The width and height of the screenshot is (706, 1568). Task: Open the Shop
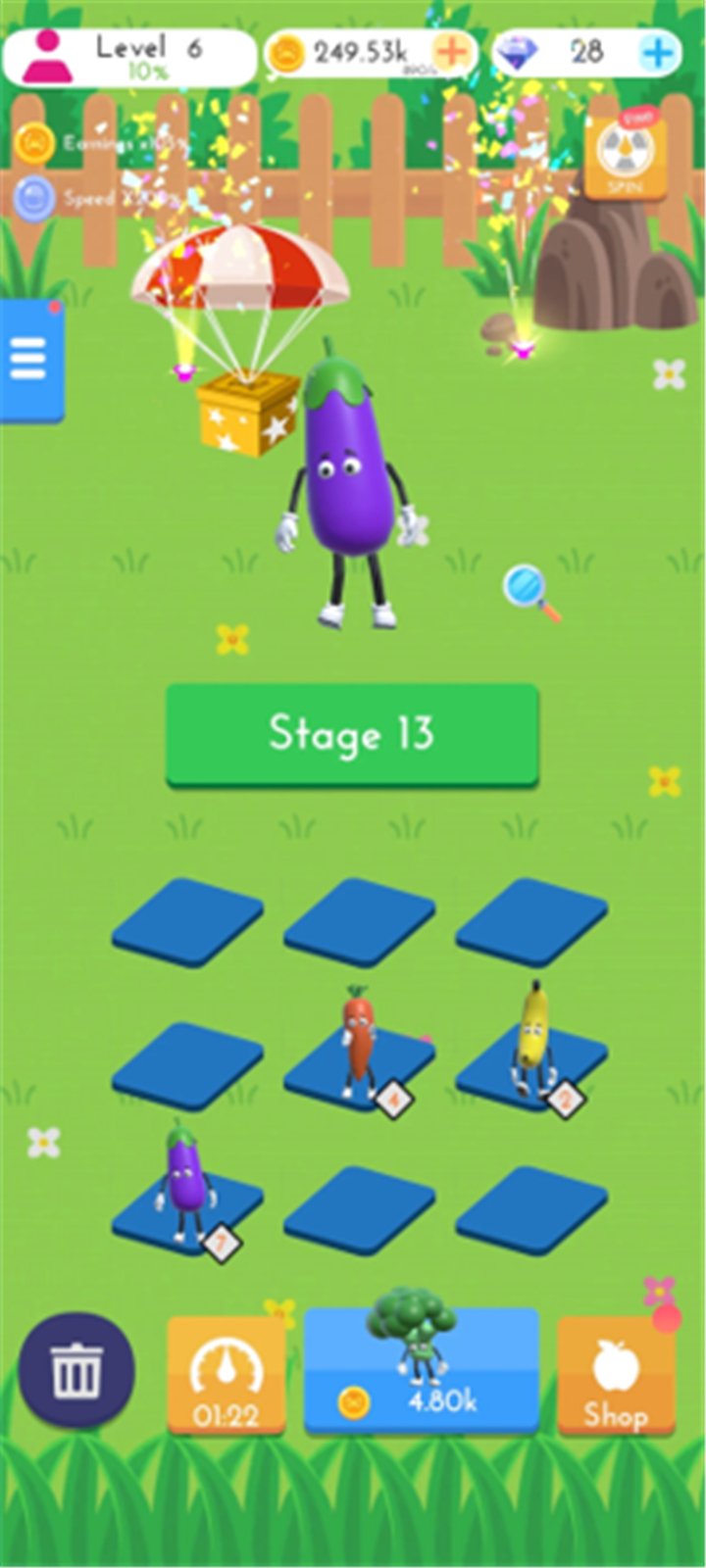coord(616,1377)
